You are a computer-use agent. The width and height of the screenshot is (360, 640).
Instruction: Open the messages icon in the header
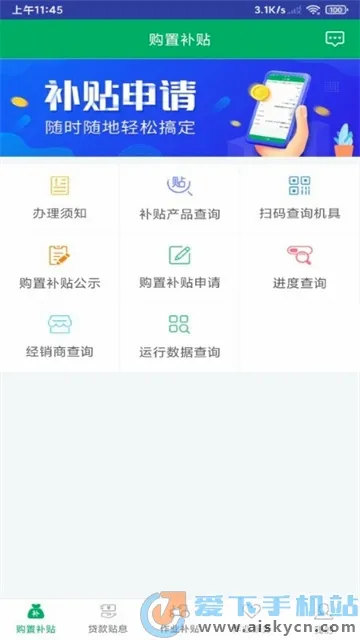point(335,39)
